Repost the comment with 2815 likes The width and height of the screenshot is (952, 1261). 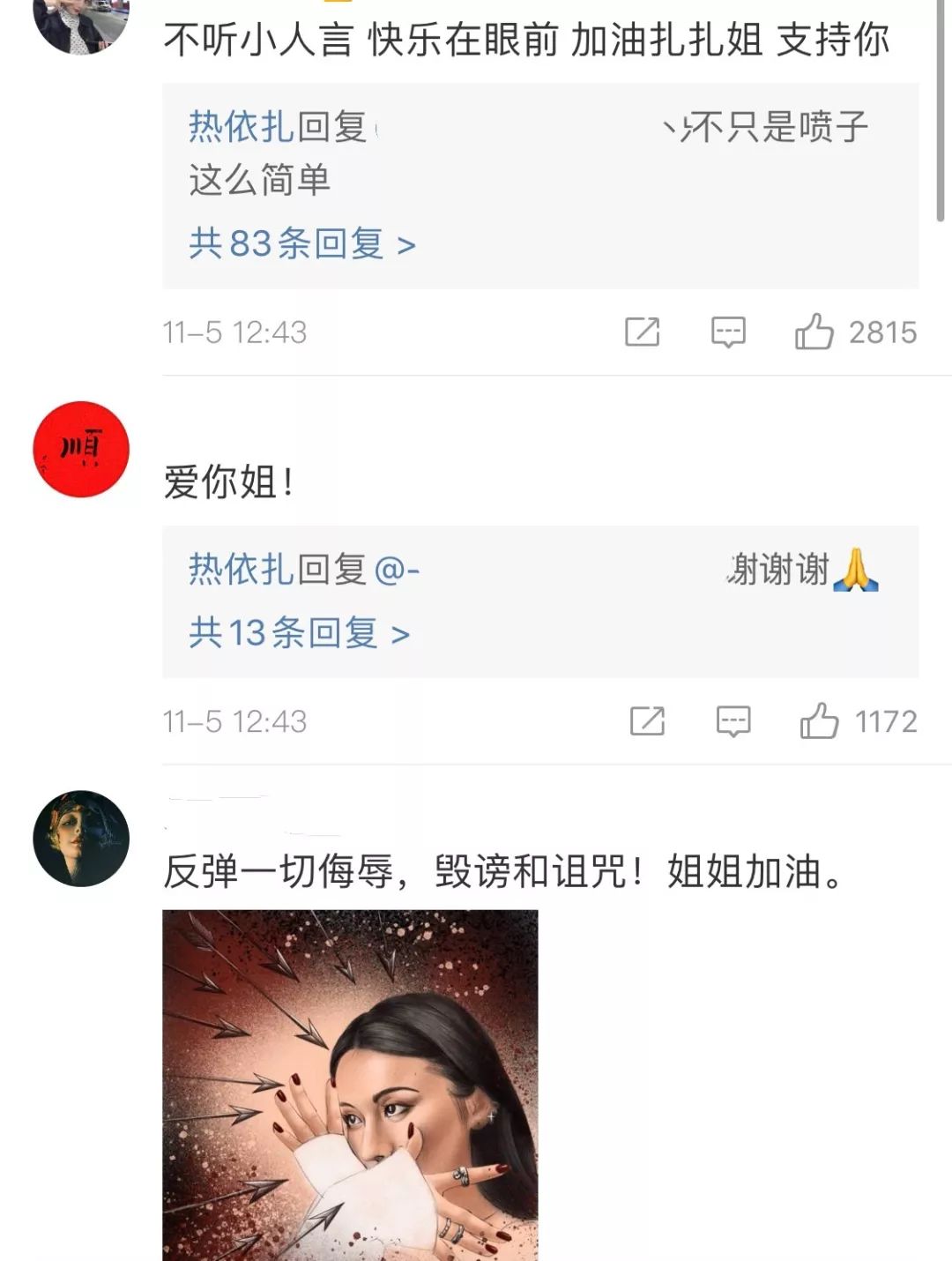pos(642,332)
